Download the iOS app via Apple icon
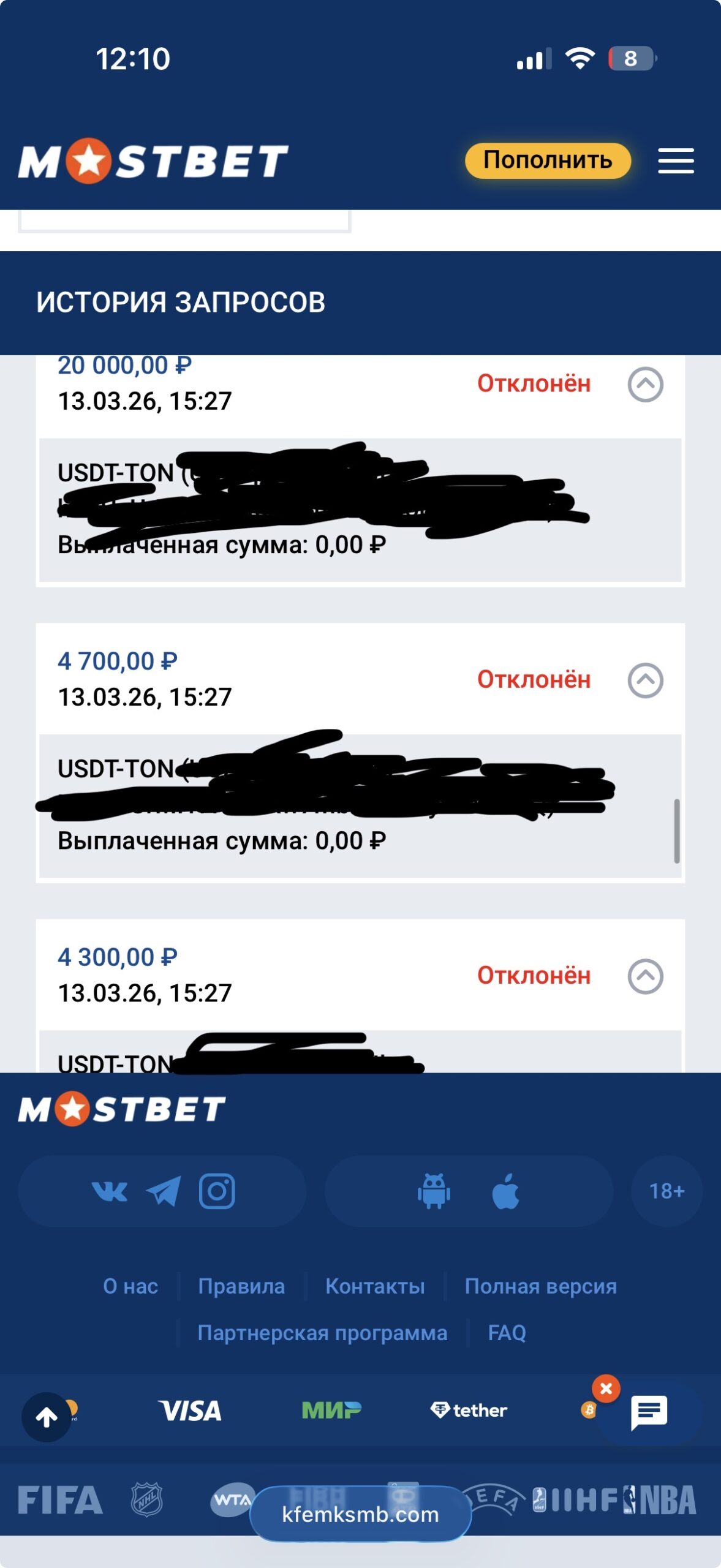 [x=505, y=1191]
